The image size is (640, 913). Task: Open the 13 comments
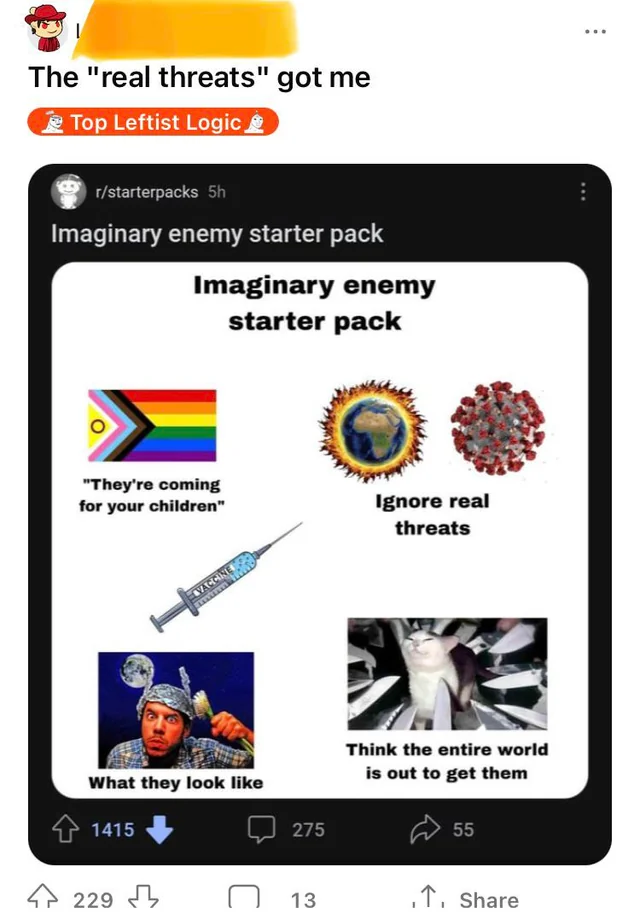coord(273,898)
